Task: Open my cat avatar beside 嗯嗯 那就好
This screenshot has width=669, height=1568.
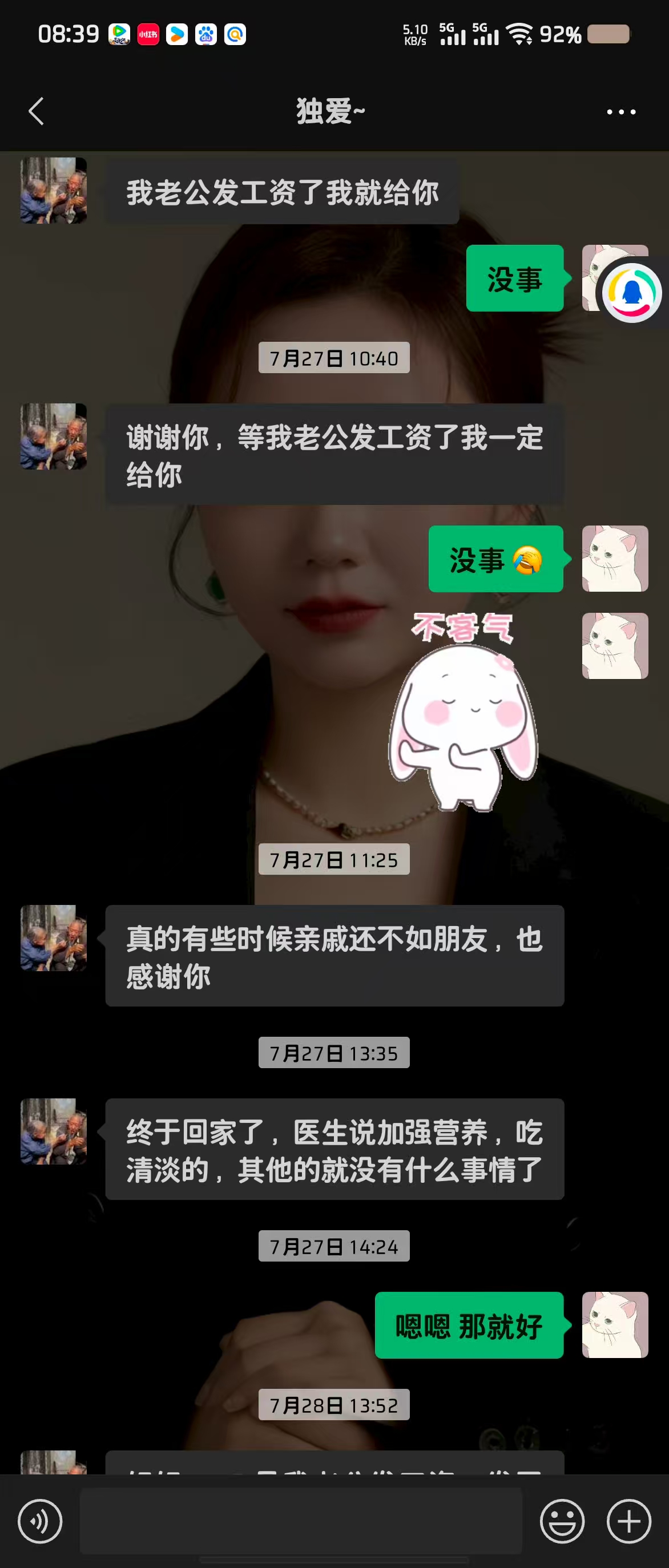Action: pos(615,1325)
